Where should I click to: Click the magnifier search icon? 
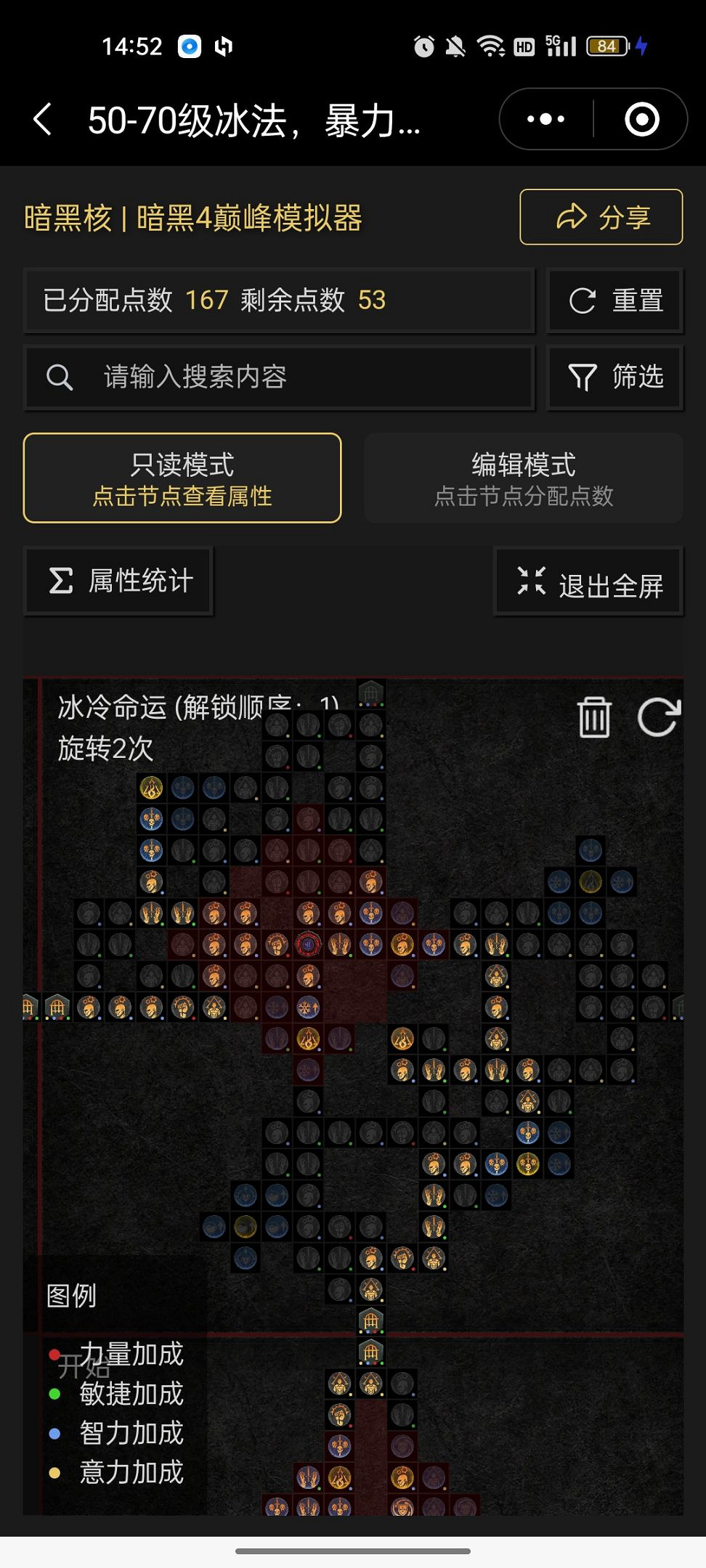pos(60,377)
